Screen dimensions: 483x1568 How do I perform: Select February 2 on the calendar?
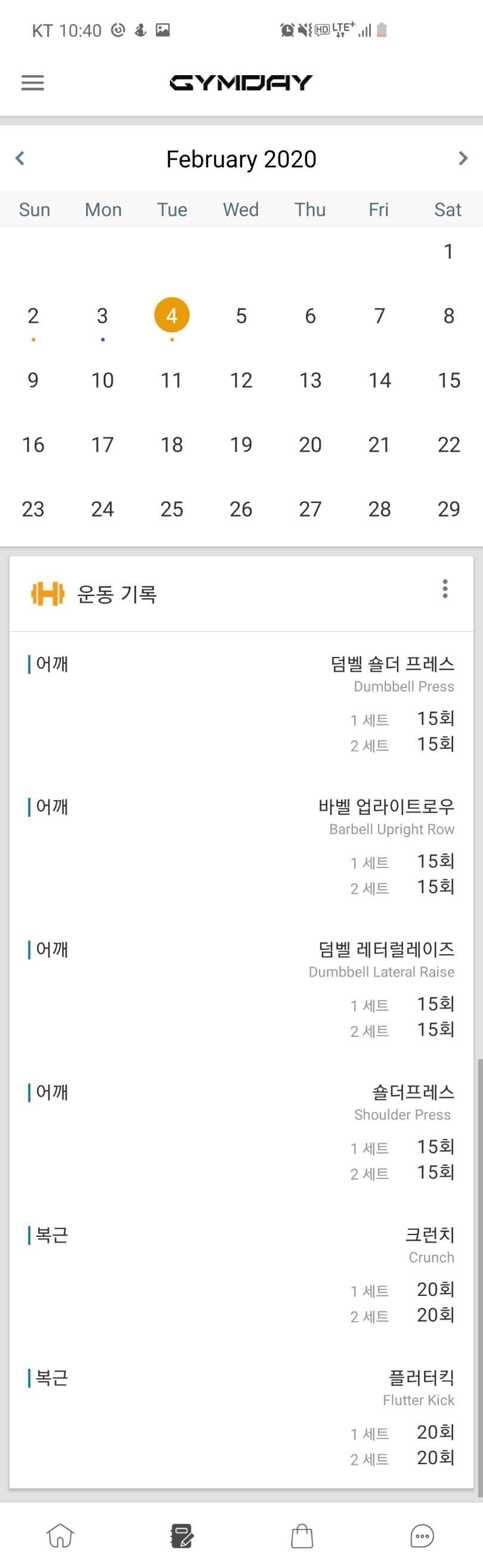click(x=33, y=316)
